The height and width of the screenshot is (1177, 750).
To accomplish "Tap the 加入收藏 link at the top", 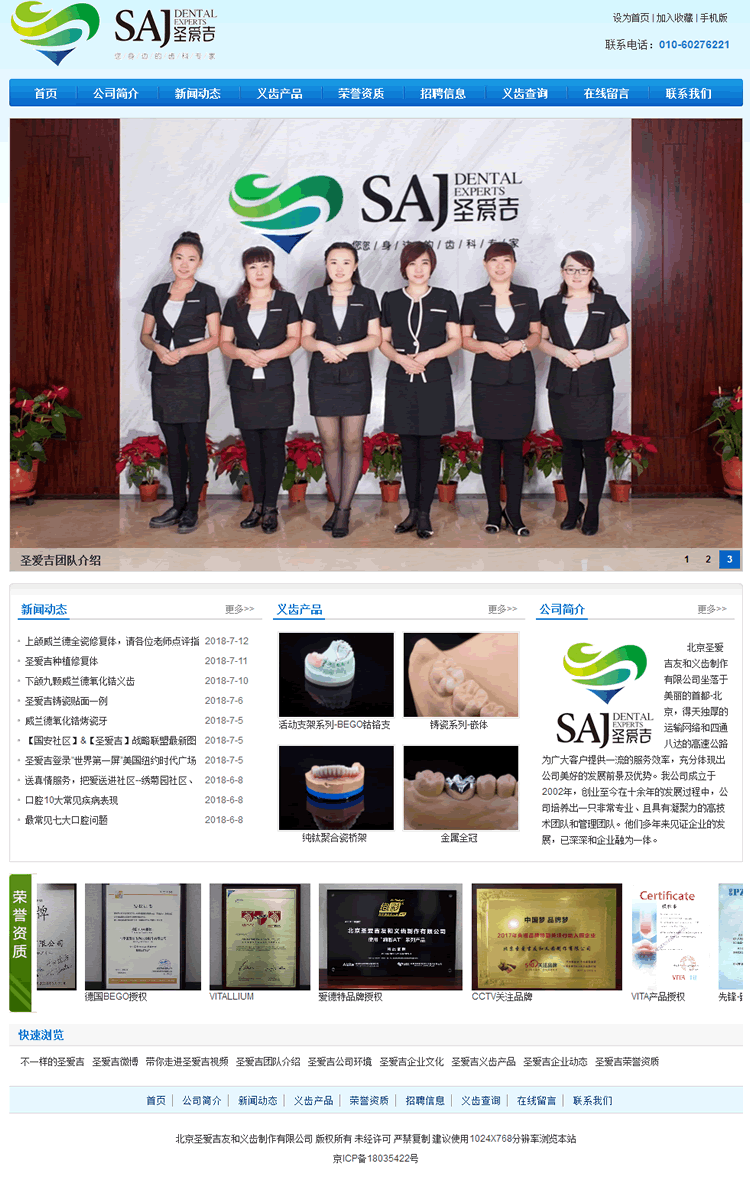I will [675, 18].
